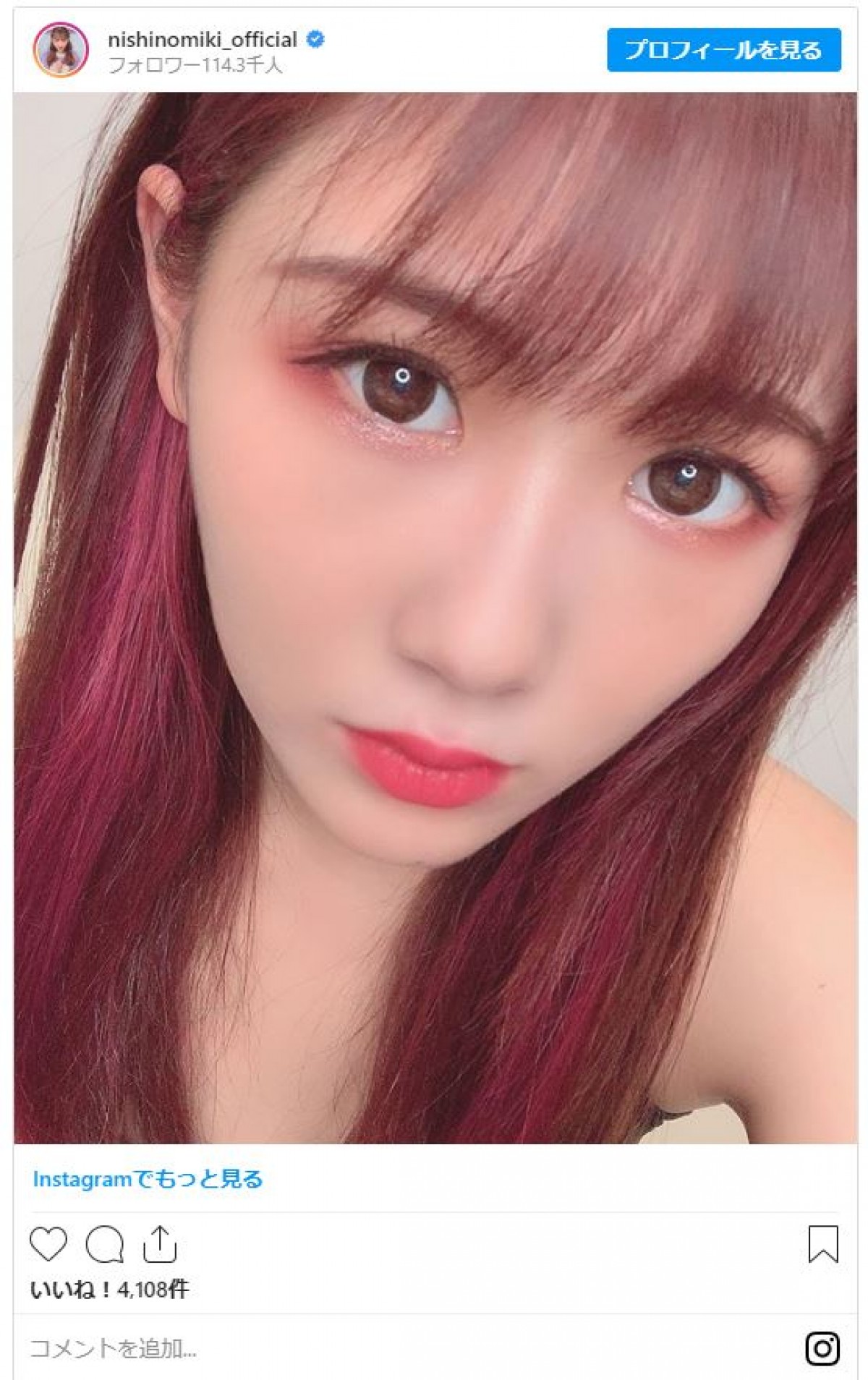Tap the プロフィールを見る button
Image resolution: width=868 pixels, height=1380 pixels.
[723, 50]
